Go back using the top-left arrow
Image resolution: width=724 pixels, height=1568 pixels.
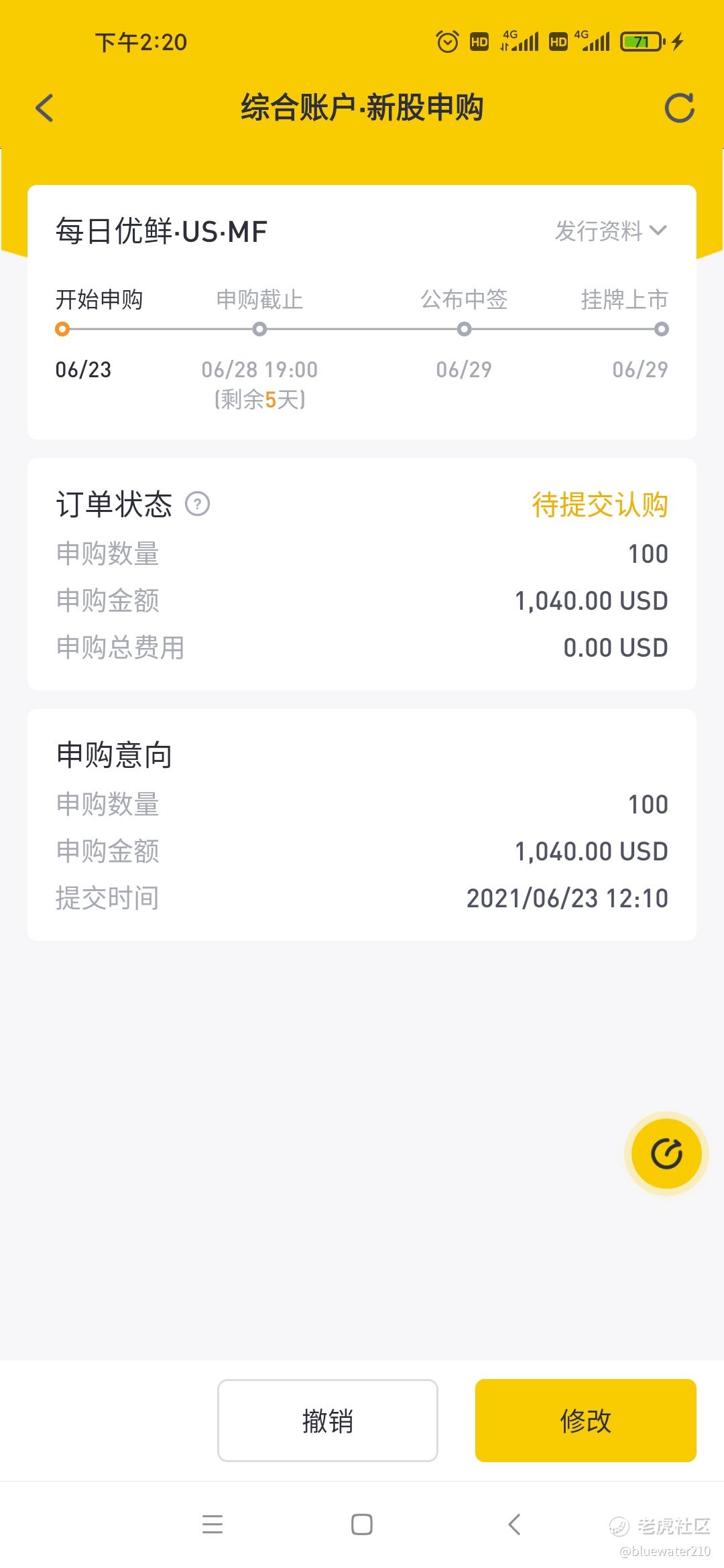(44, 108)
